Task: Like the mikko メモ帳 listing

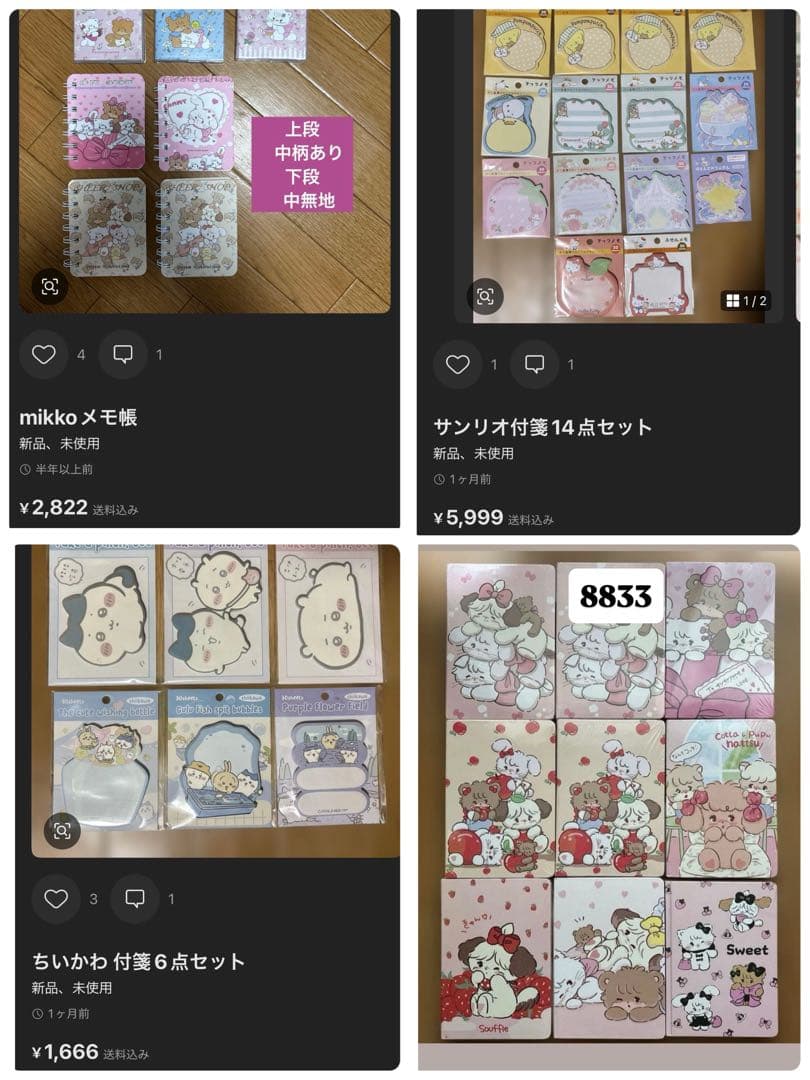Action: click(x=43, y=353)
